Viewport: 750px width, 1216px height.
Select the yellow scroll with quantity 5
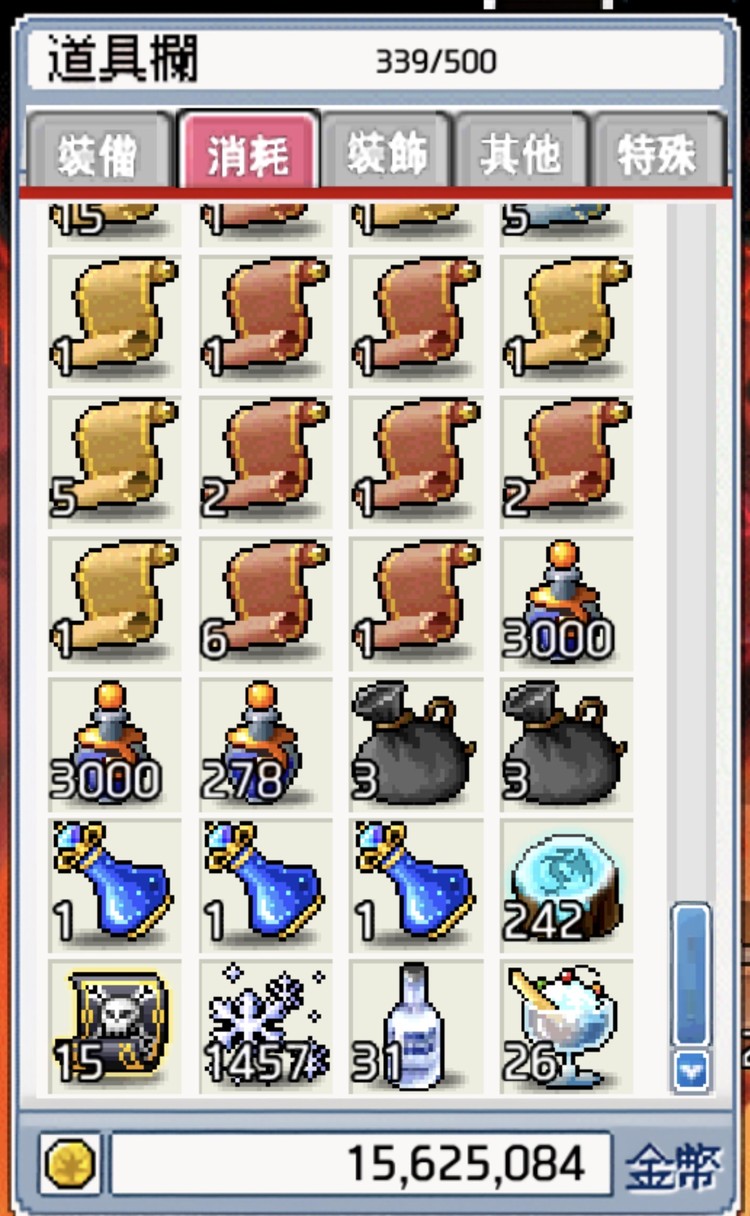tap(115, 463)
